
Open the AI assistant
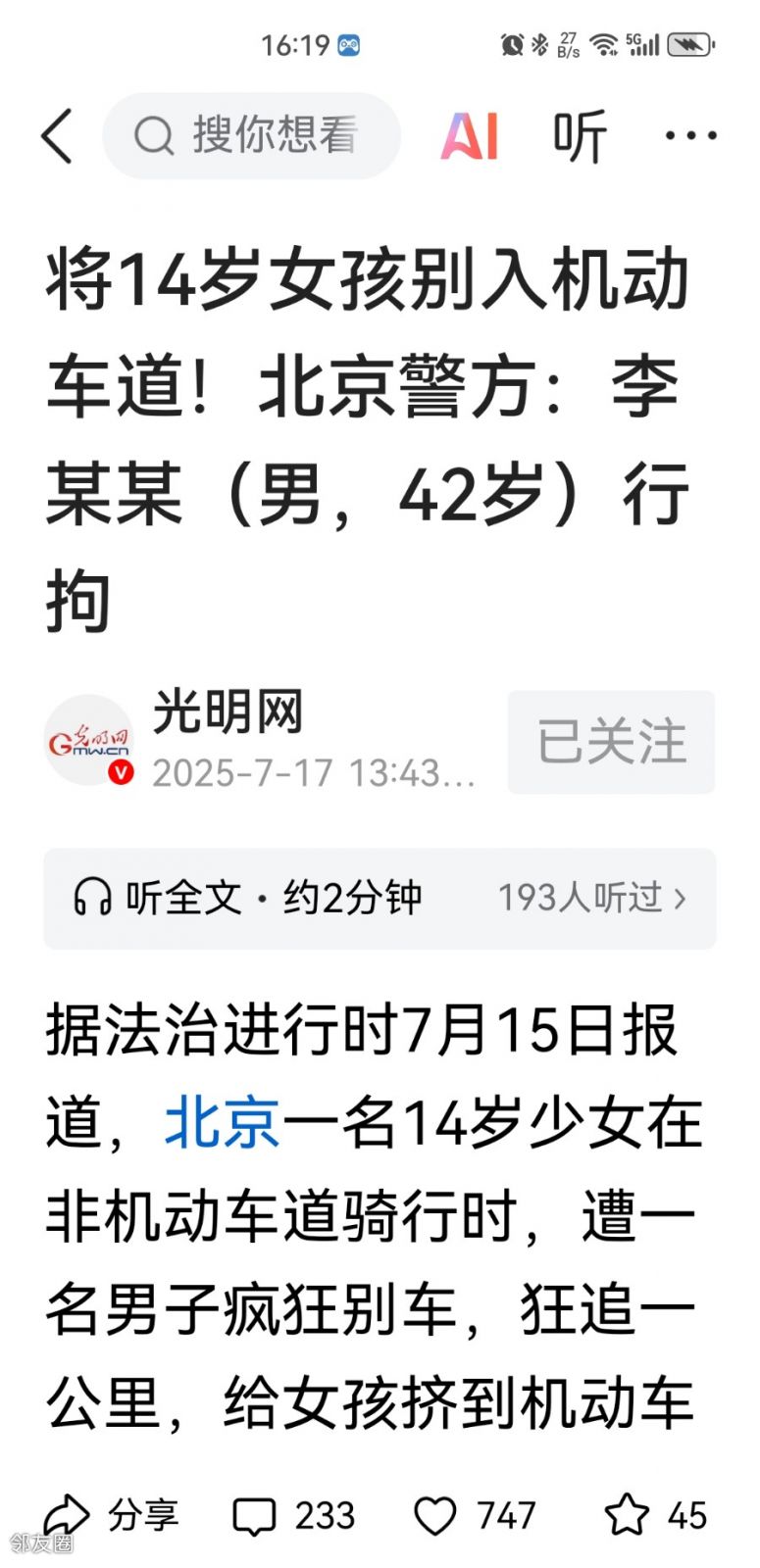click(x=470, y=136)
